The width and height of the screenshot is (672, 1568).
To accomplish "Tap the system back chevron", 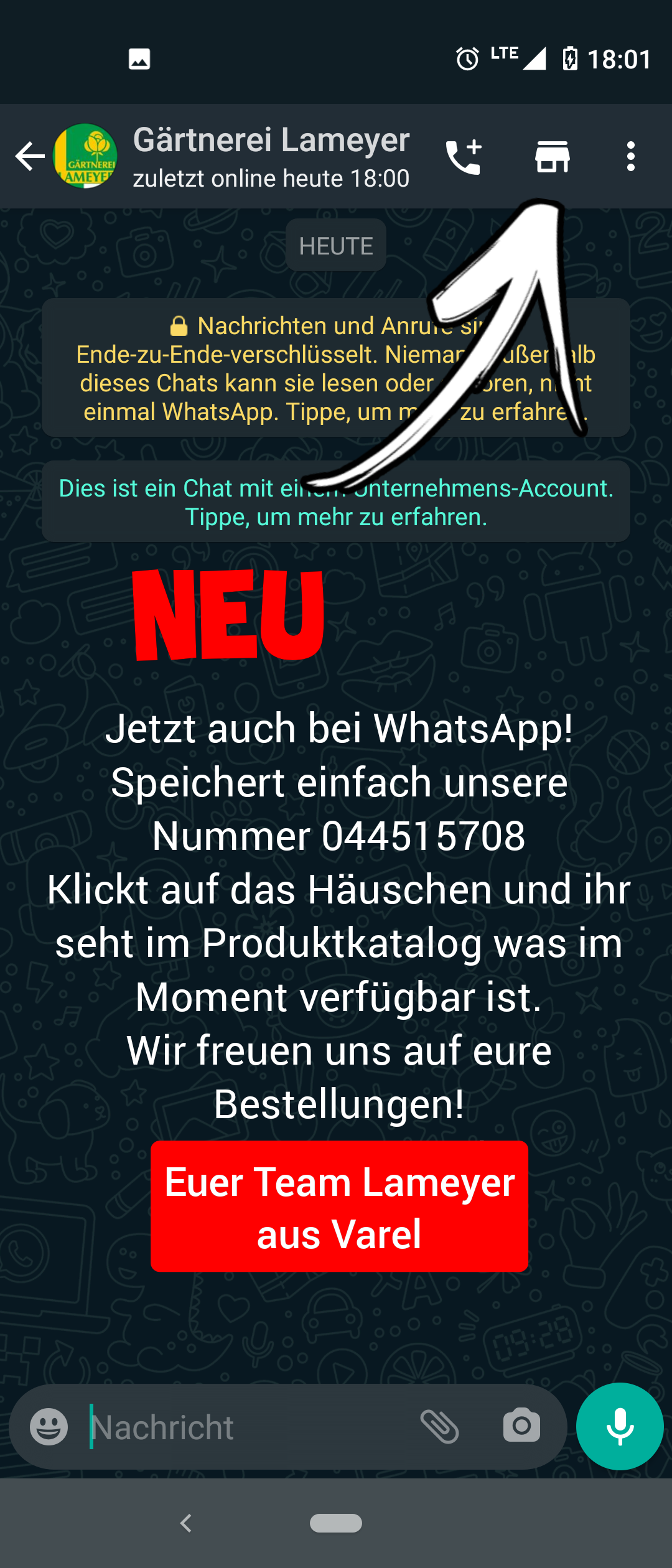I will (185, 1523).
